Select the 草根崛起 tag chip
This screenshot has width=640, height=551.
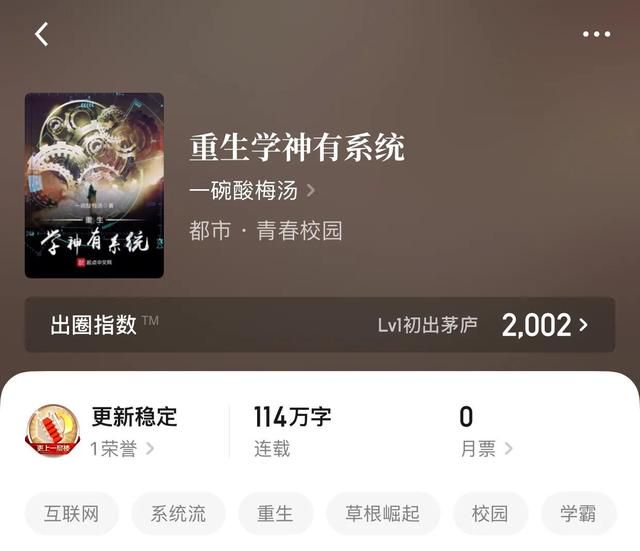pyautogui.click(x=383, y=514)
